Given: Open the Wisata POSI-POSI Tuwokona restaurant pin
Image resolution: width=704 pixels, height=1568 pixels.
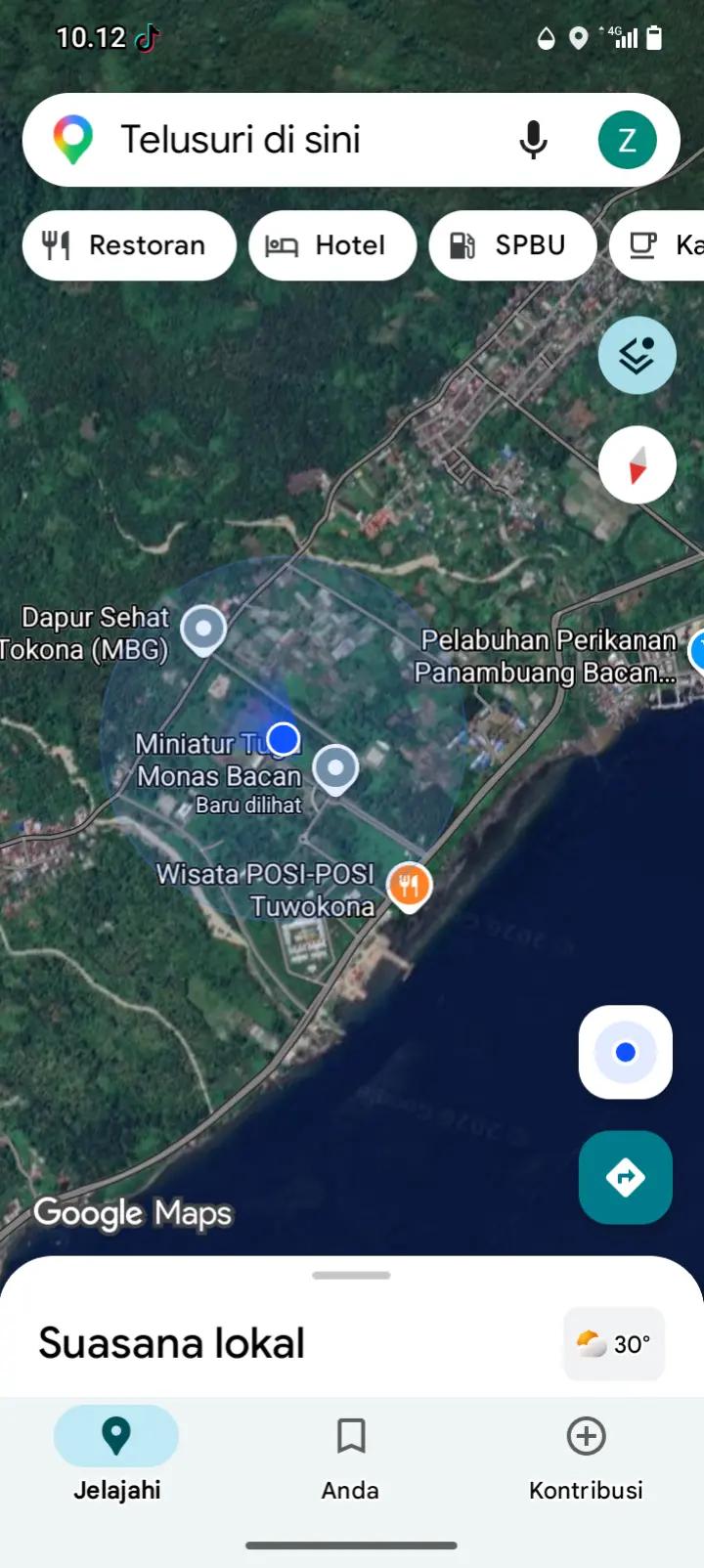Looking at the screenshot, I should pos(409,887).
